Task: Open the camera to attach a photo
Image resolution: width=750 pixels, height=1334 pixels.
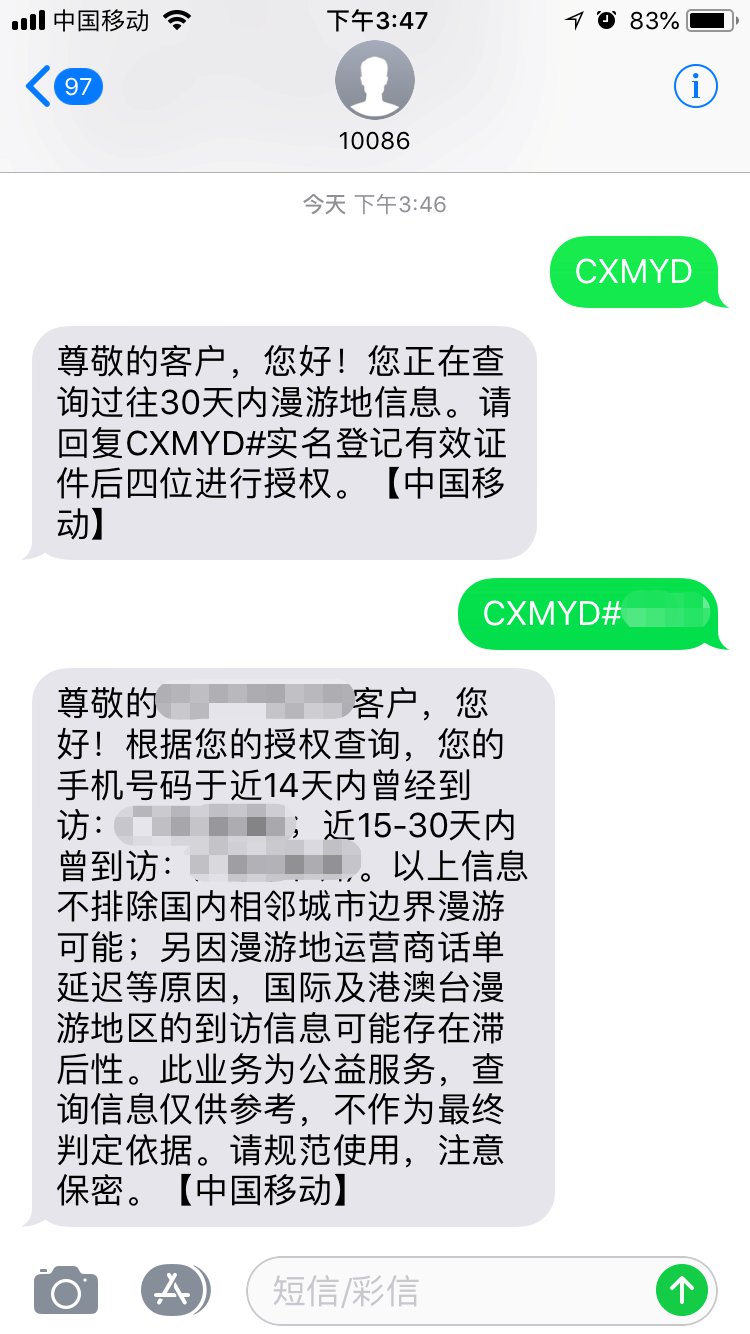Action: click(66, 1290)
